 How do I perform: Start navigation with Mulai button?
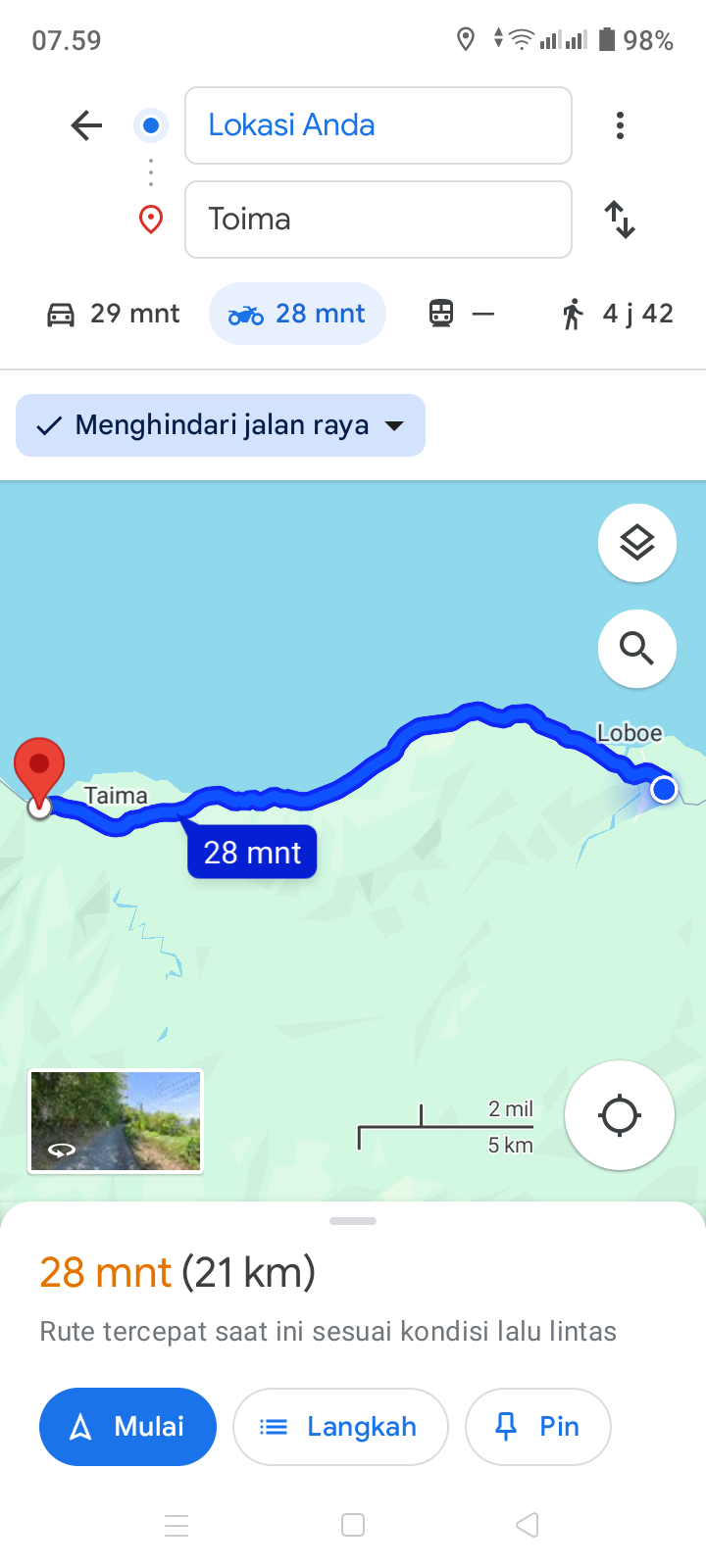pos(127,1427)
